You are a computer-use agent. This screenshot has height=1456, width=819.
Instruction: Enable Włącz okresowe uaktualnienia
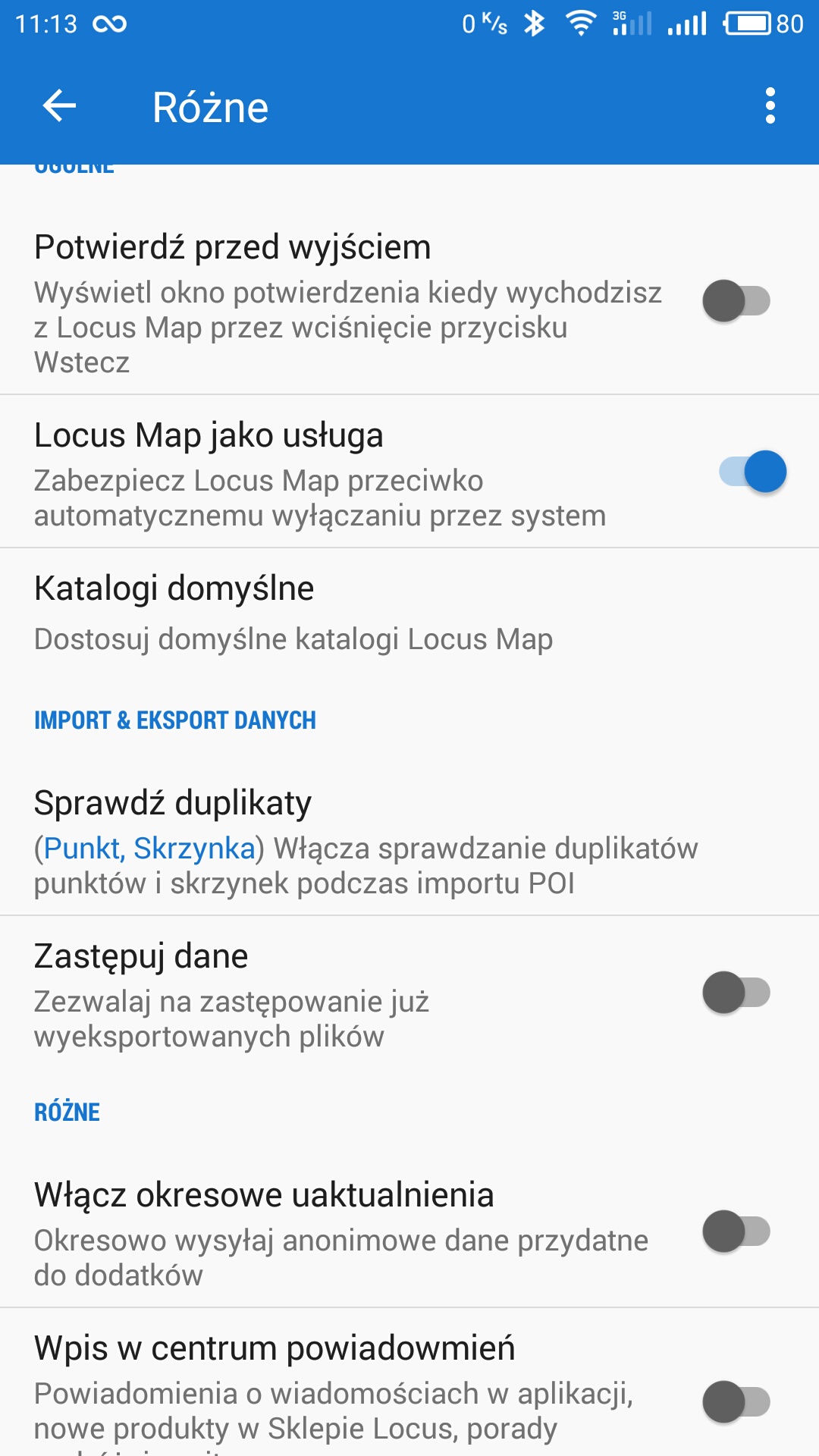click(x=736, y=1232)
